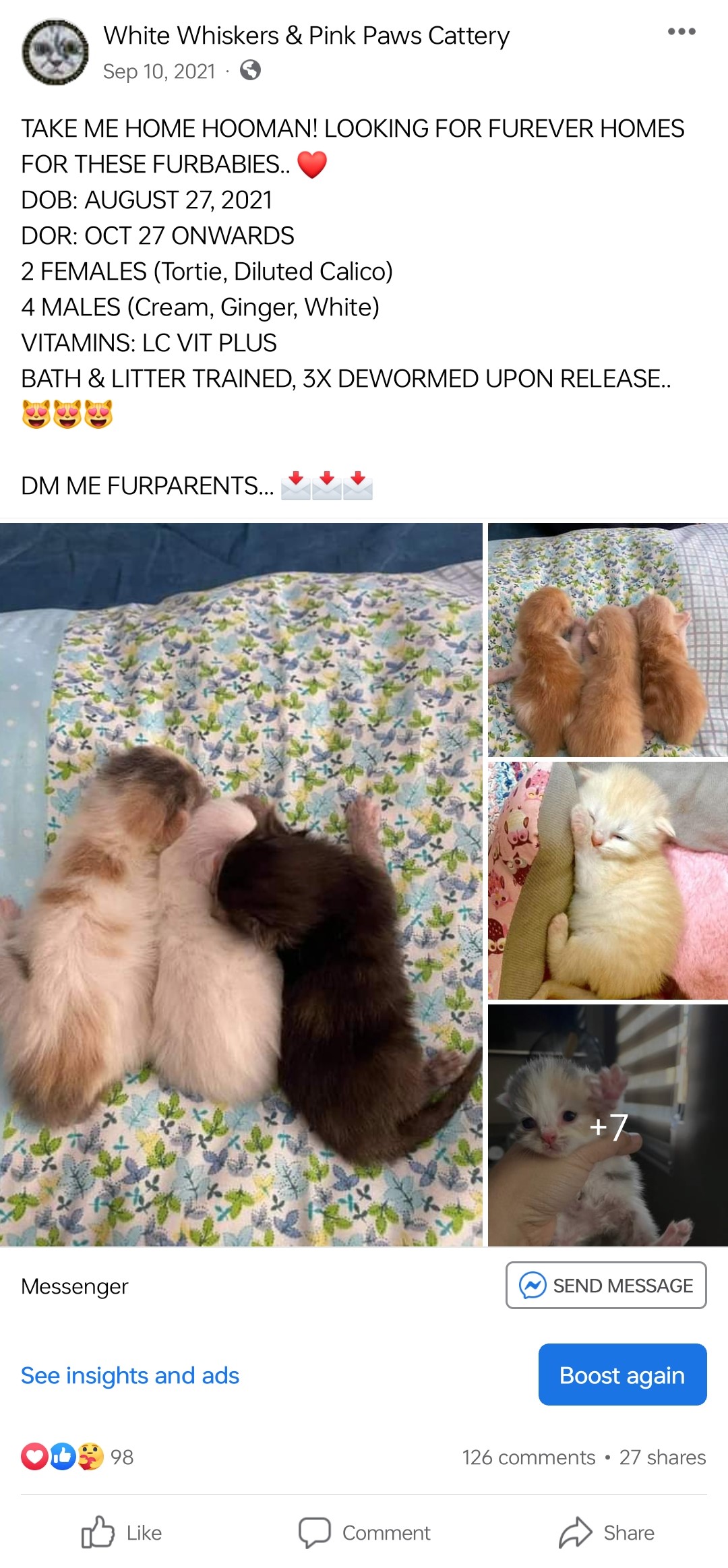This screenshot has height=1568, width=728.
Task: Share this post
Action: (x=607, y=1533)
